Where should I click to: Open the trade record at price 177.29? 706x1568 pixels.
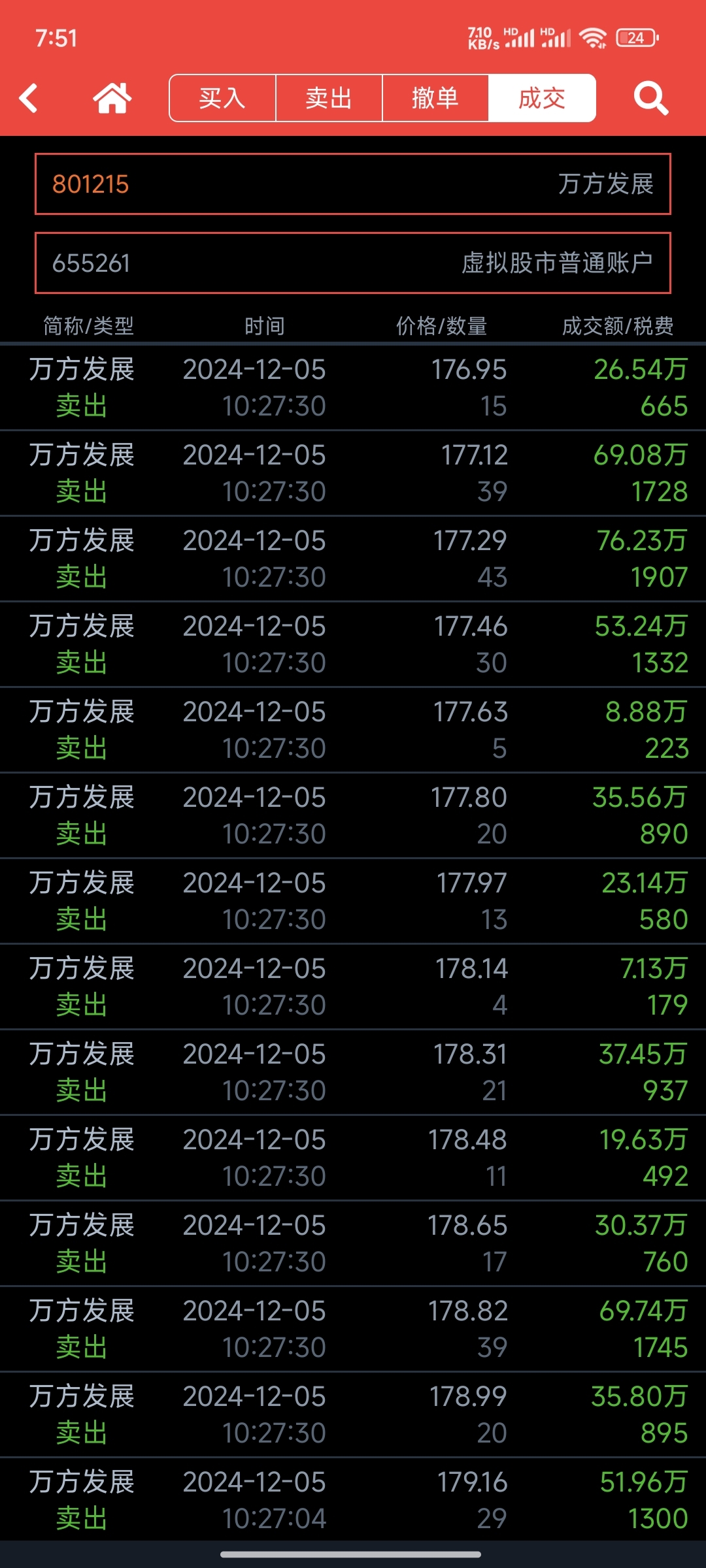353,559
